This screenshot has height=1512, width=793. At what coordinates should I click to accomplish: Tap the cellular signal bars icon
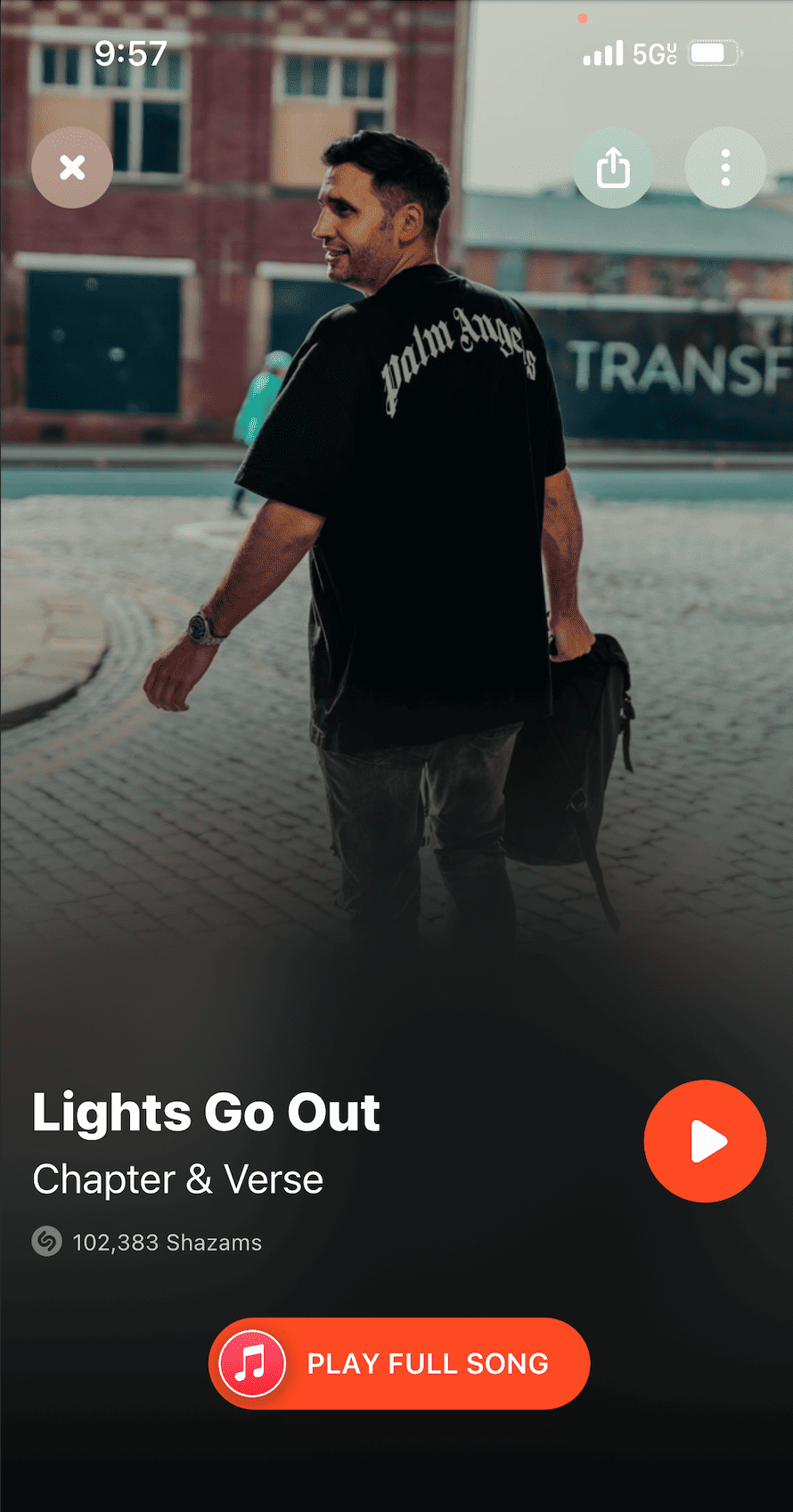[601, 53]
